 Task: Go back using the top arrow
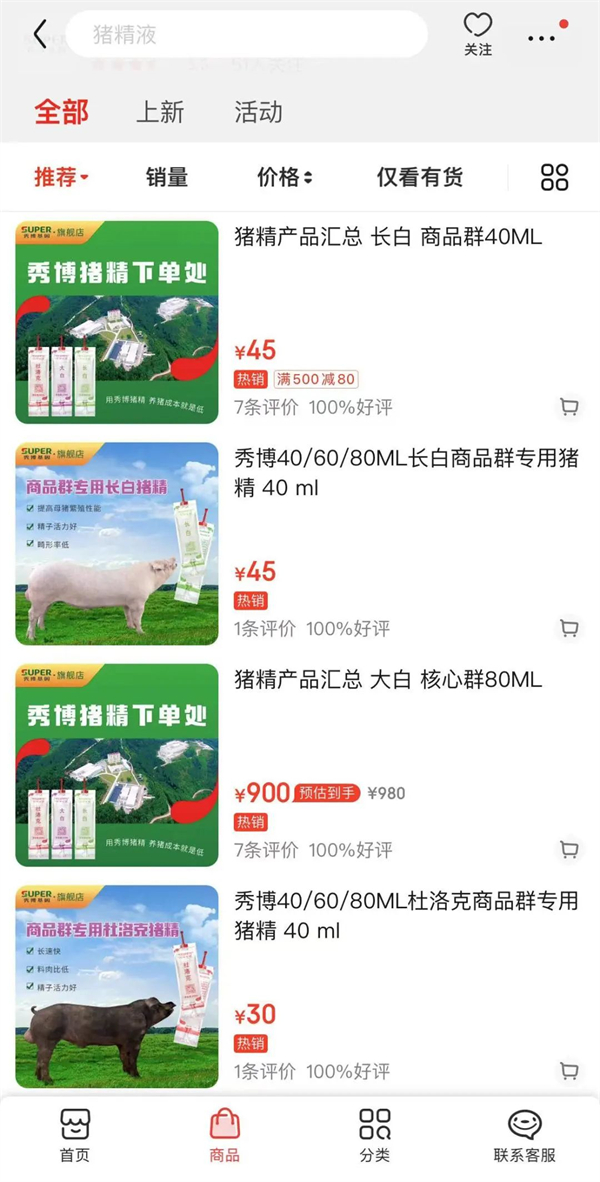pyautogui.click(x=40, y=35)
